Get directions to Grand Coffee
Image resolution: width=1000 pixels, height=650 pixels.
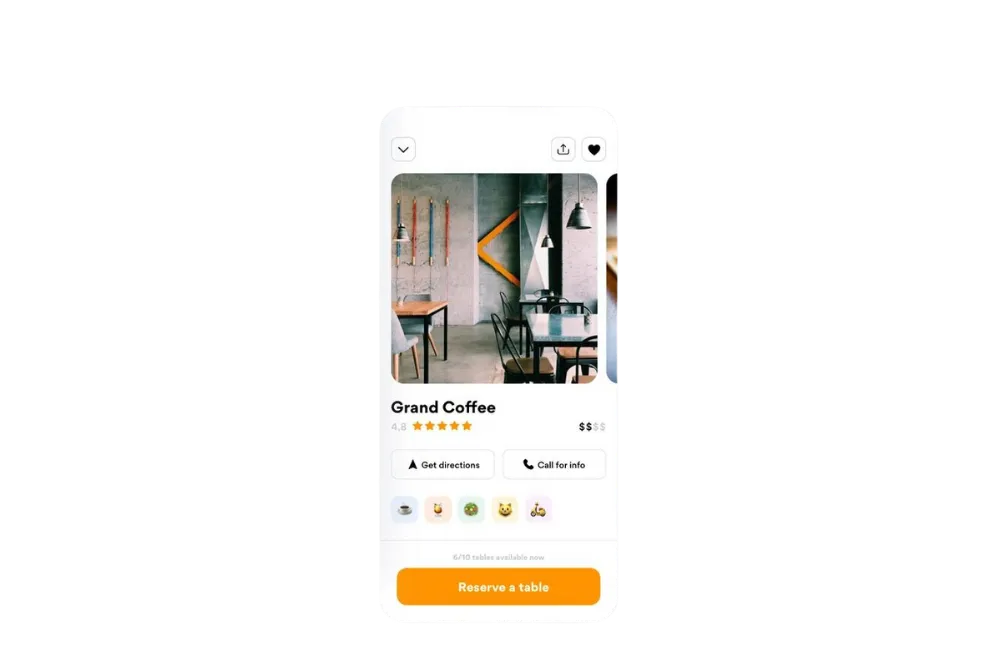[442, 465]
